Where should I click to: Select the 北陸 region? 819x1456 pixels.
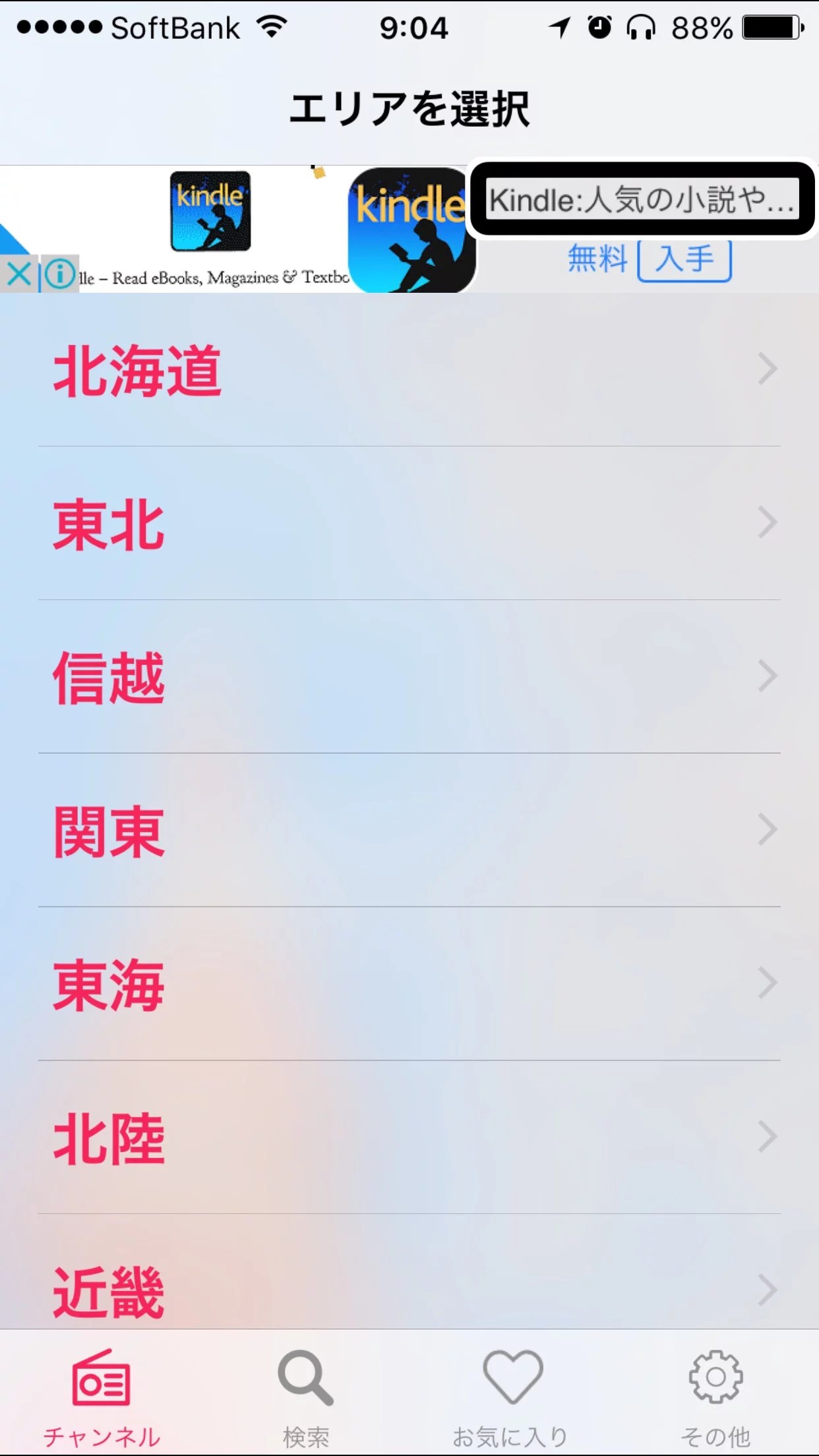409,1138
